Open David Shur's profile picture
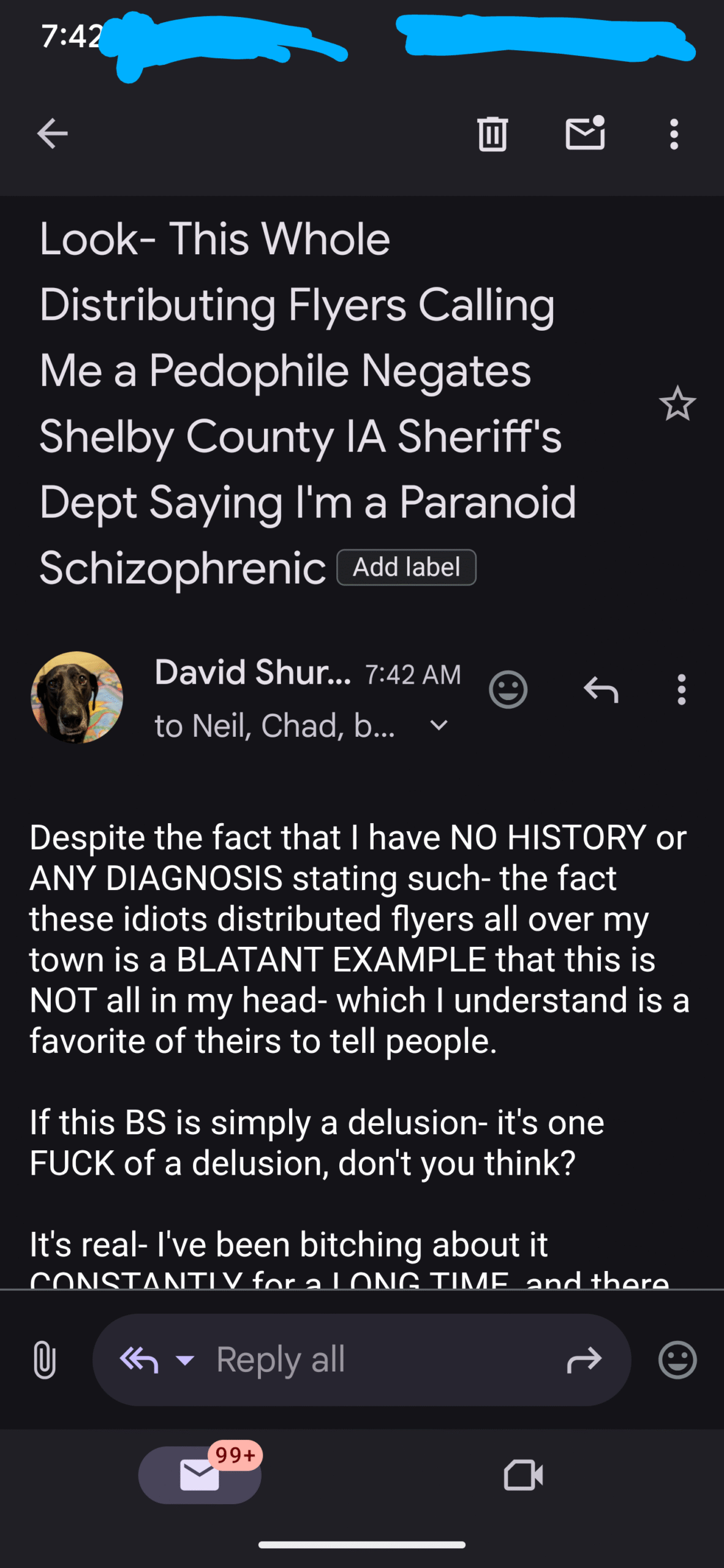Image resolution: width=724 pixels, height=1568 pixels. click(77, 697)
